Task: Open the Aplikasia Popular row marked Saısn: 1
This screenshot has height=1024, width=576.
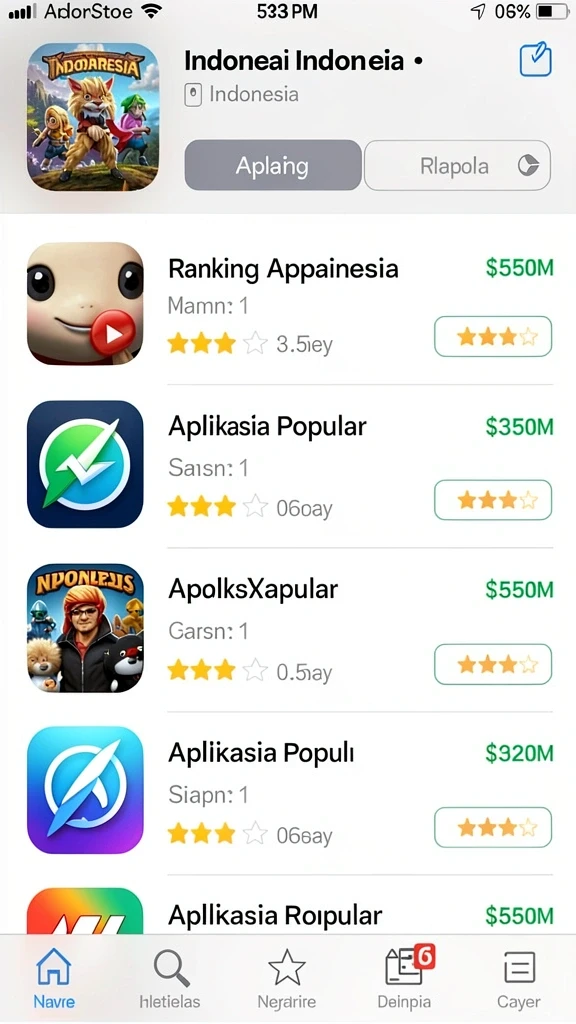Action: 290,465
